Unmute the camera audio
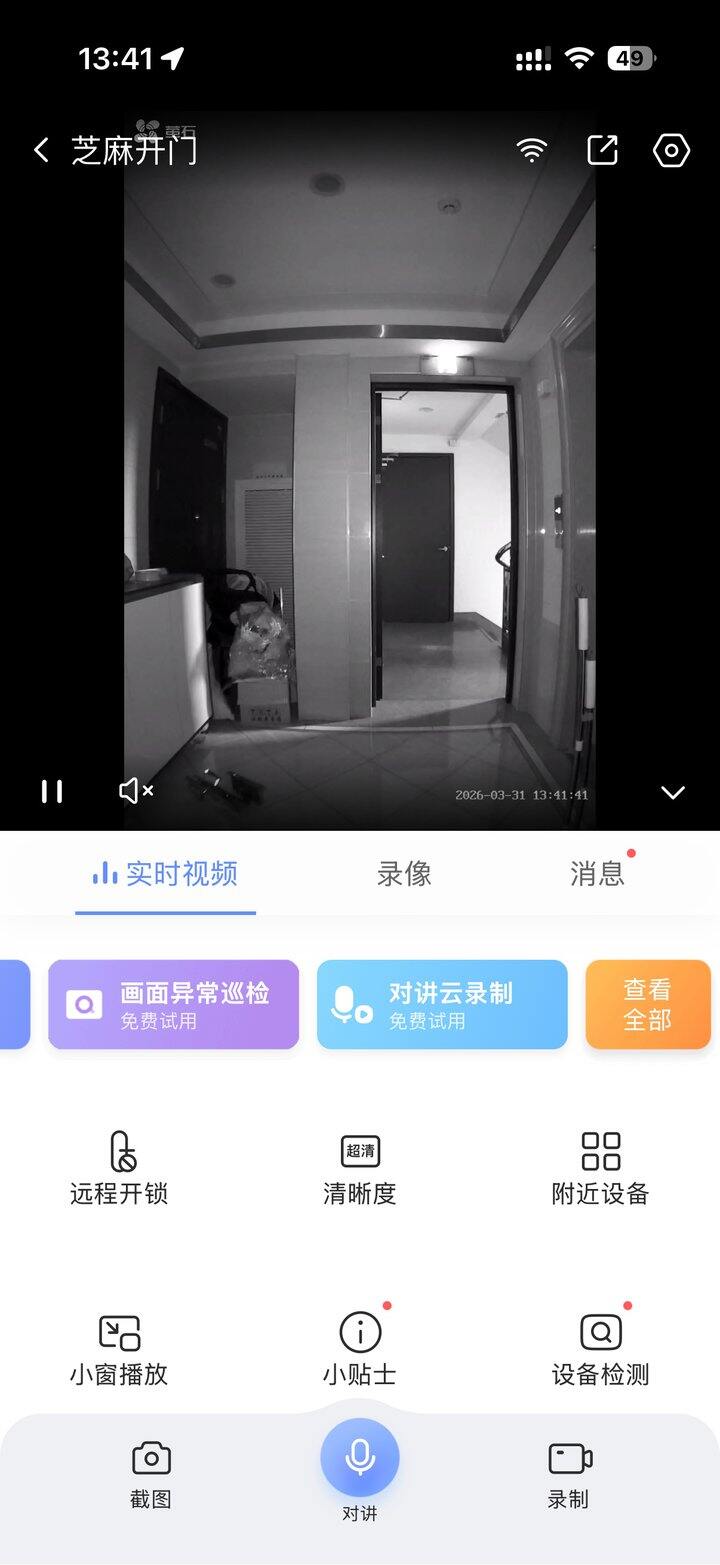Screen dimensions: 720x1565 [136, 792]
